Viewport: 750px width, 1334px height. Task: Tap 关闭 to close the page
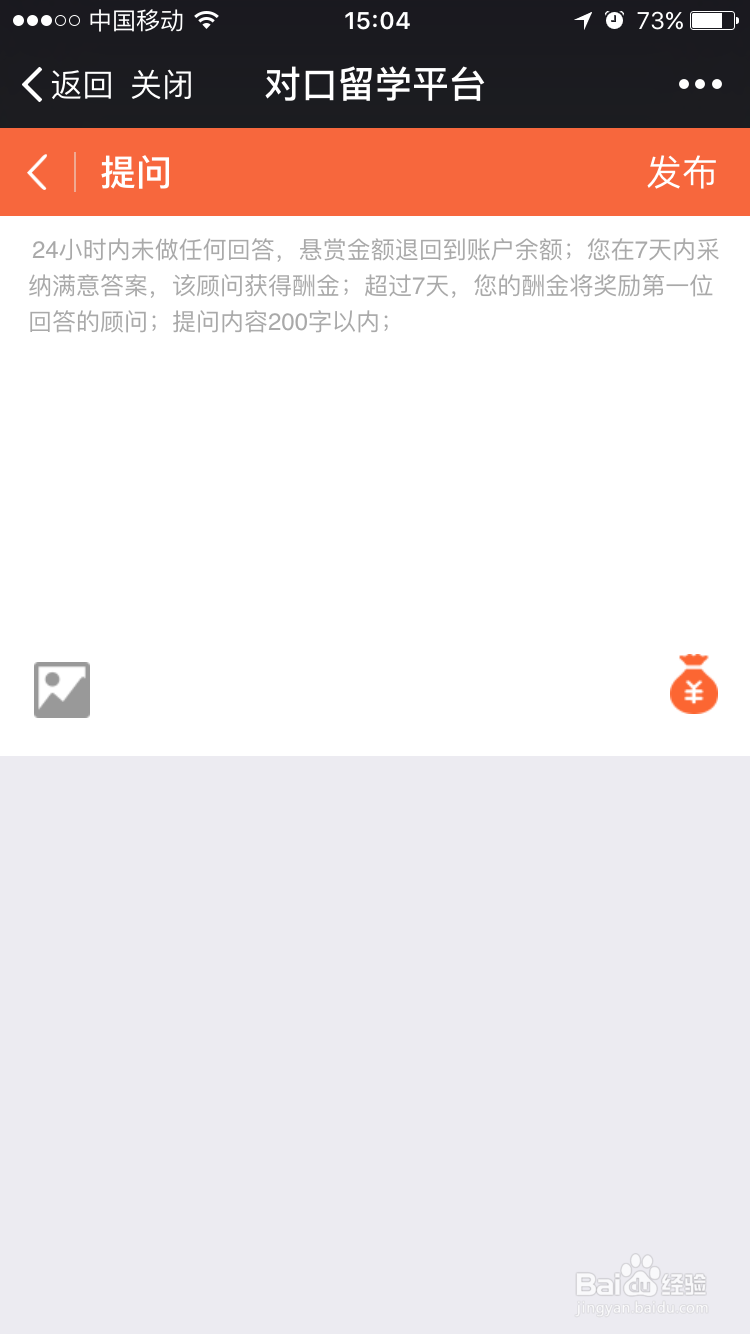(x=162, y=85)
